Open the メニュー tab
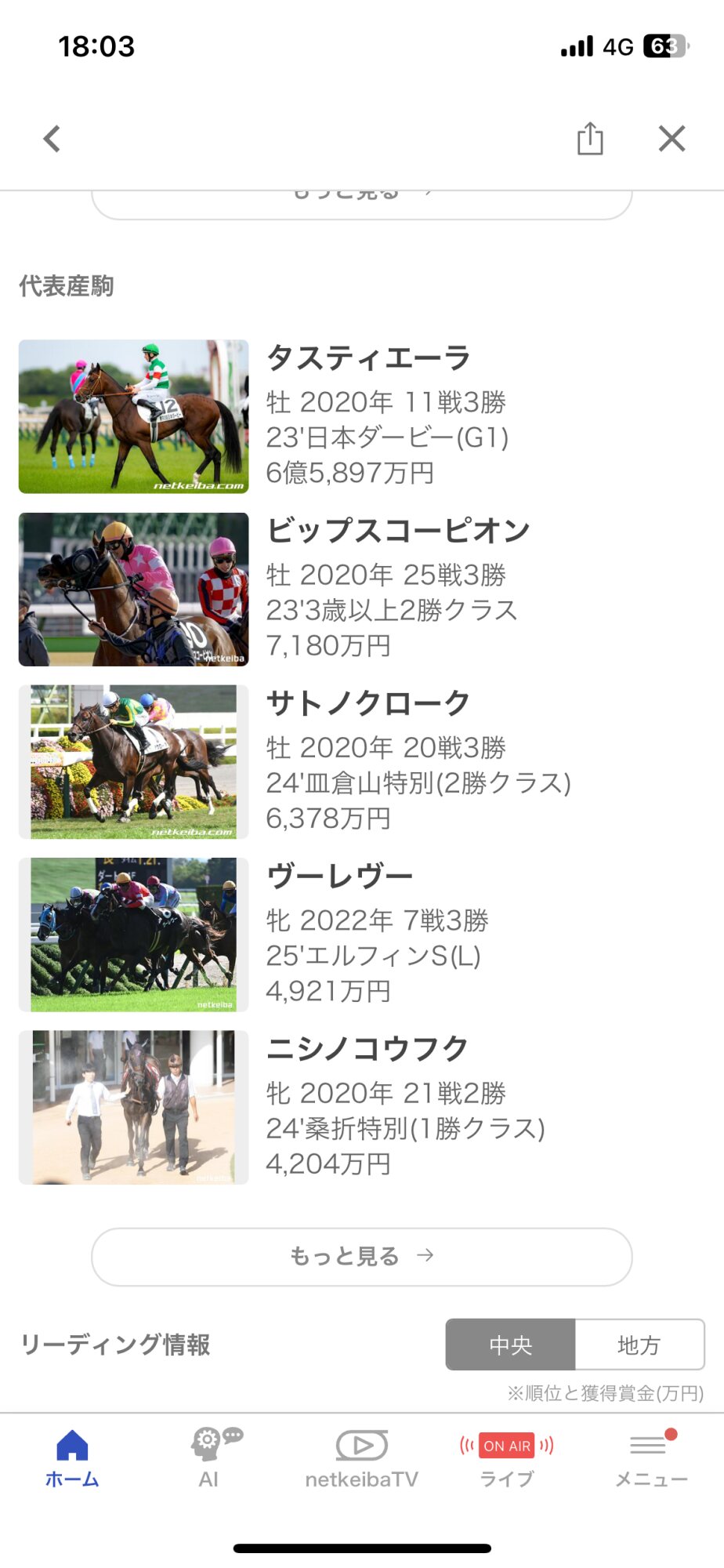Screen dimensions: 724x1568 click(650, 1458)
